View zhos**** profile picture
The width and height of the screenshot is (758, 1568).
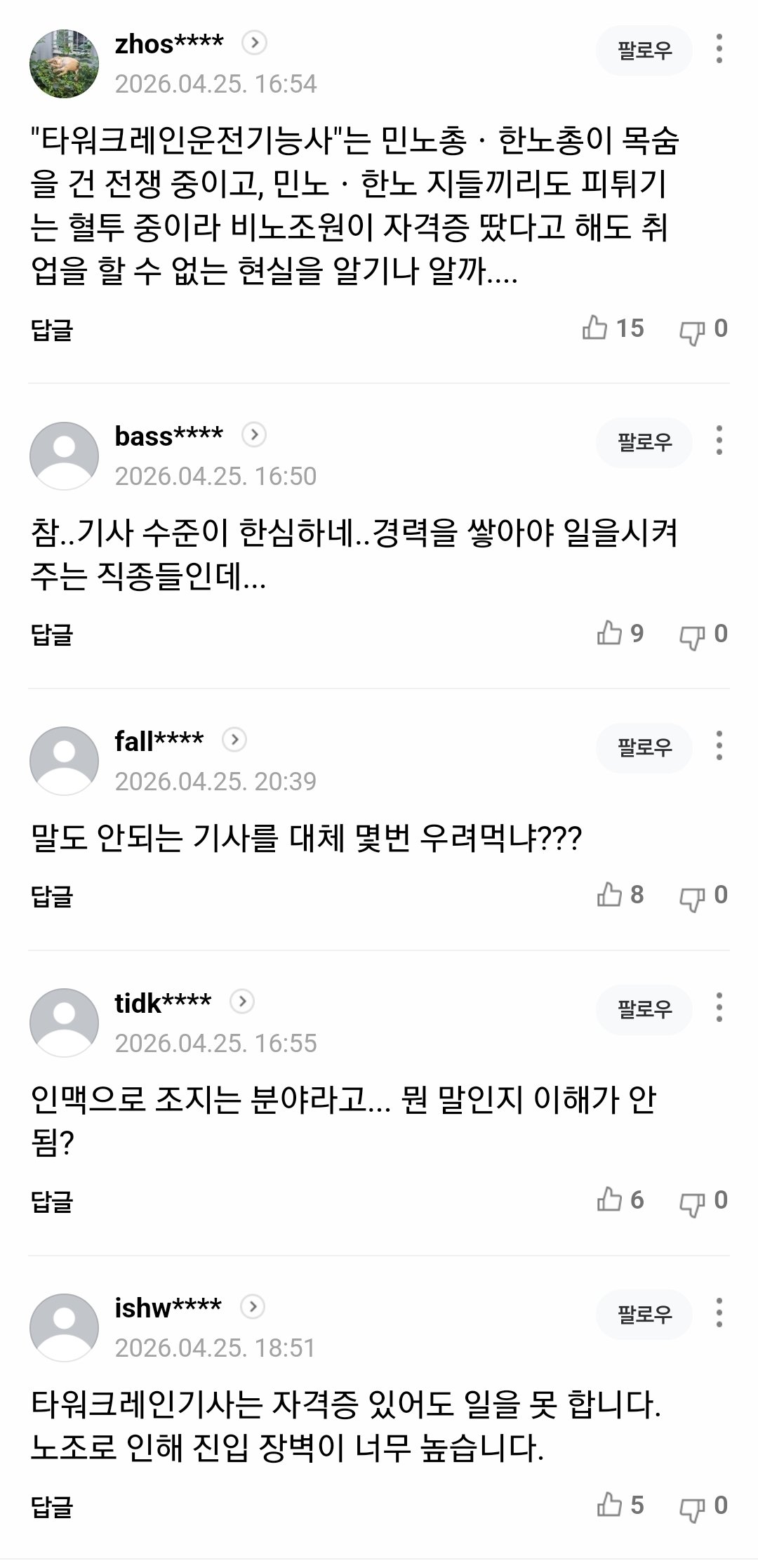pyautogui.click(x=64, y=64)
